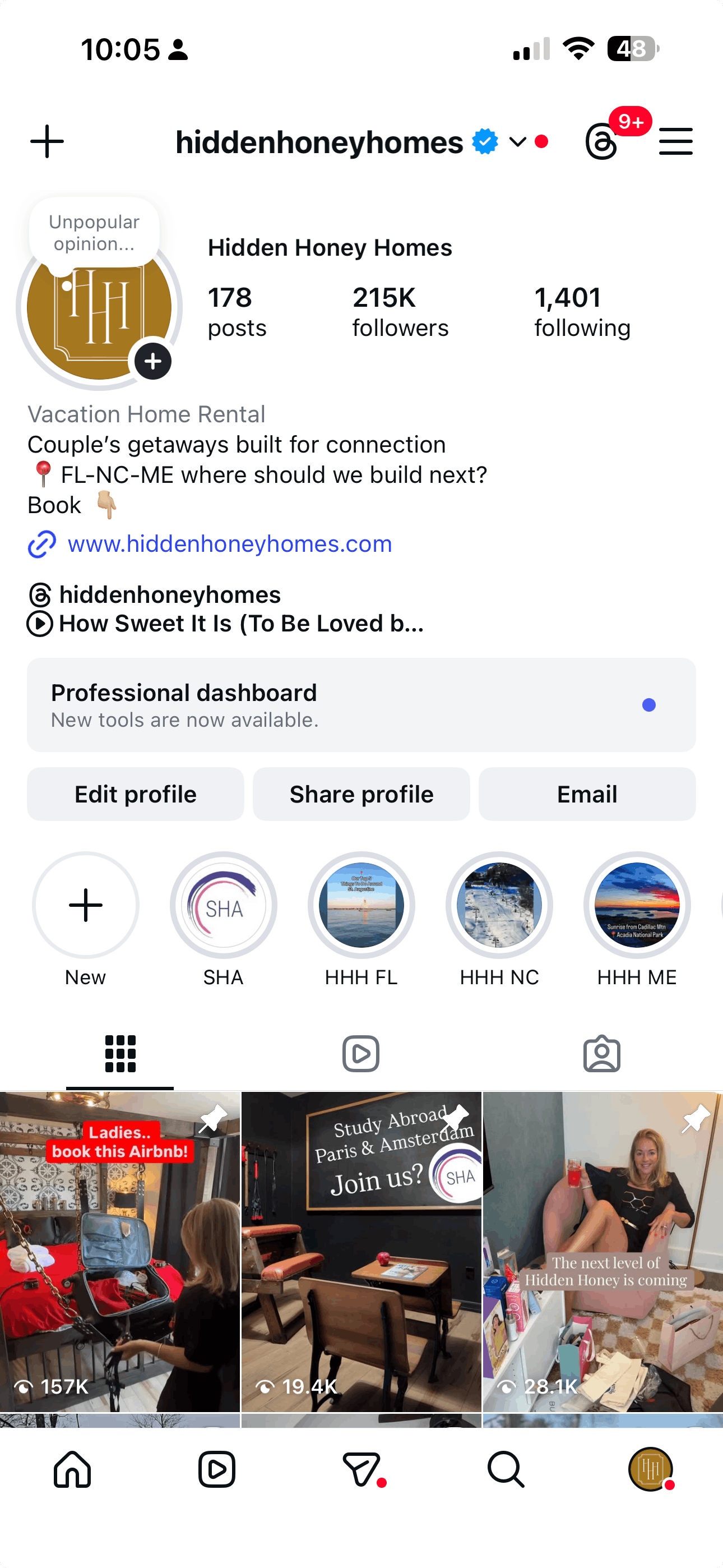
Task: Open the hamburger menu
Action: (675, 142)
